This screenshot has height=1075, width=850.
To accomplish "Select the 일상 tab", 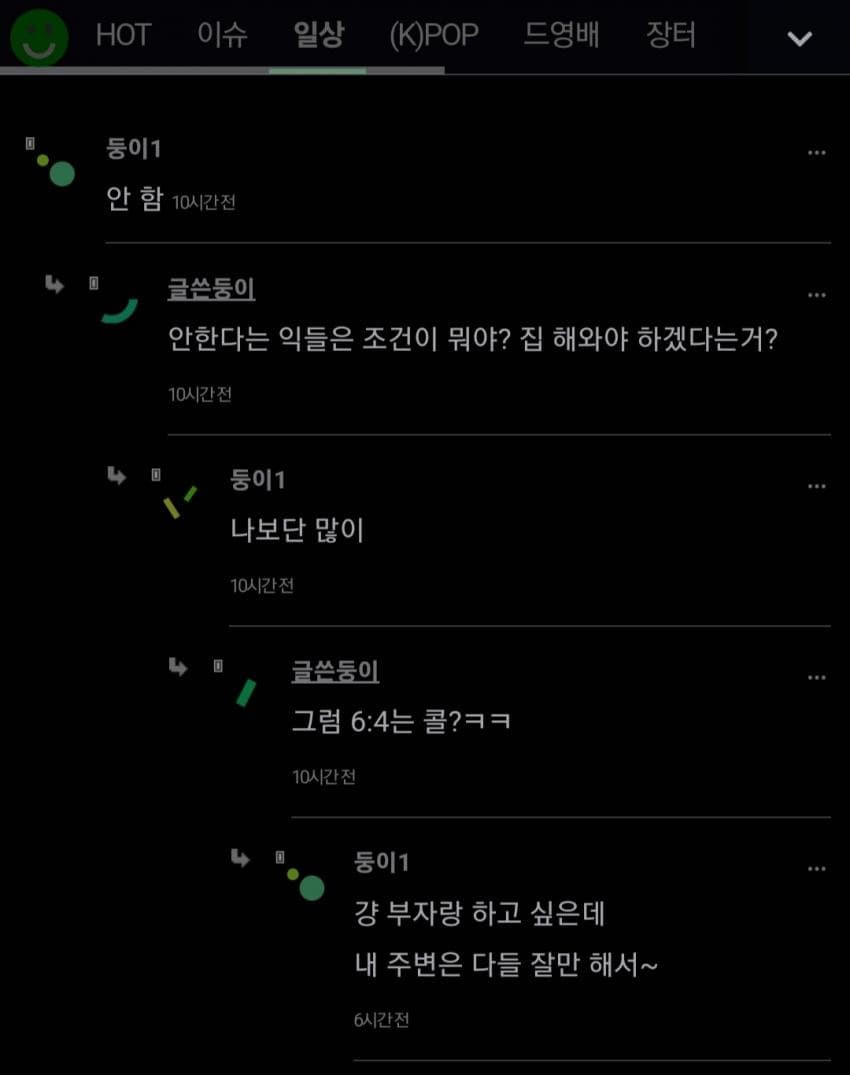I will coord(318,36).
